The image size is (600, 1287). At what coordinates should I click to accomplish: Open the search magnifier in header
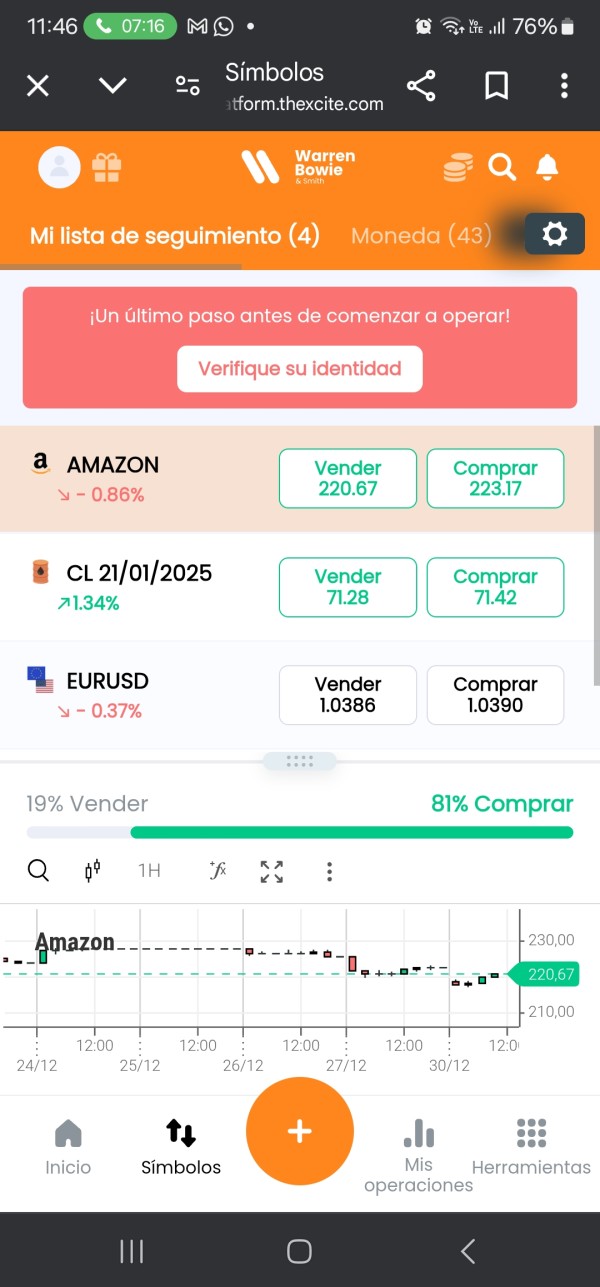point(502,167)
